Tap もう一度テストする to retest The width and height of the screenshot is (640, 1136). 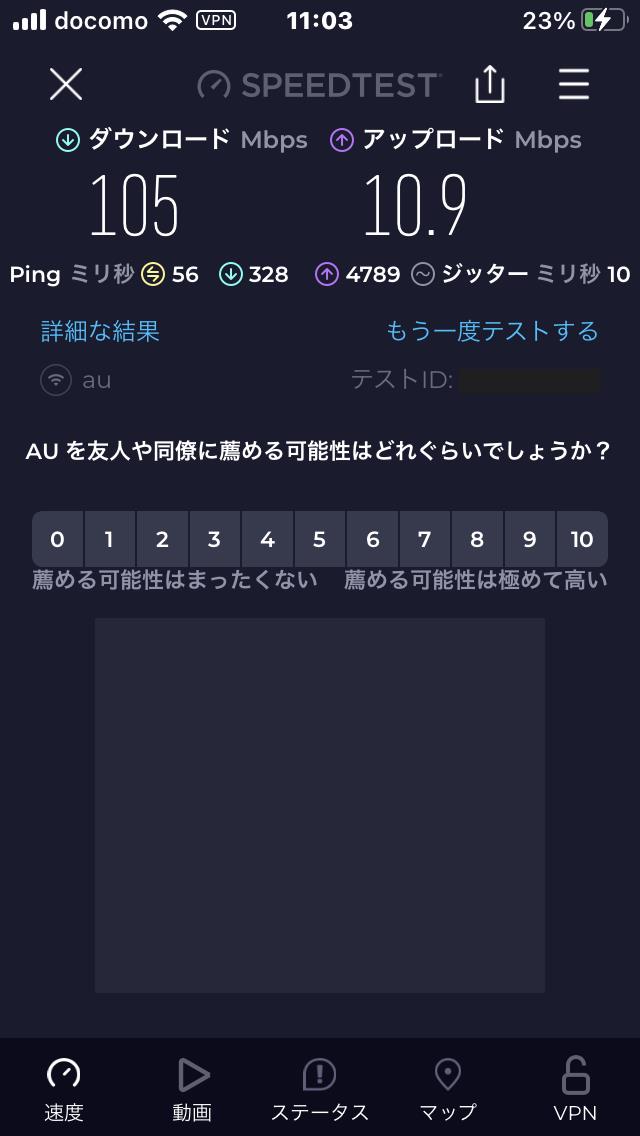point(492,331)
